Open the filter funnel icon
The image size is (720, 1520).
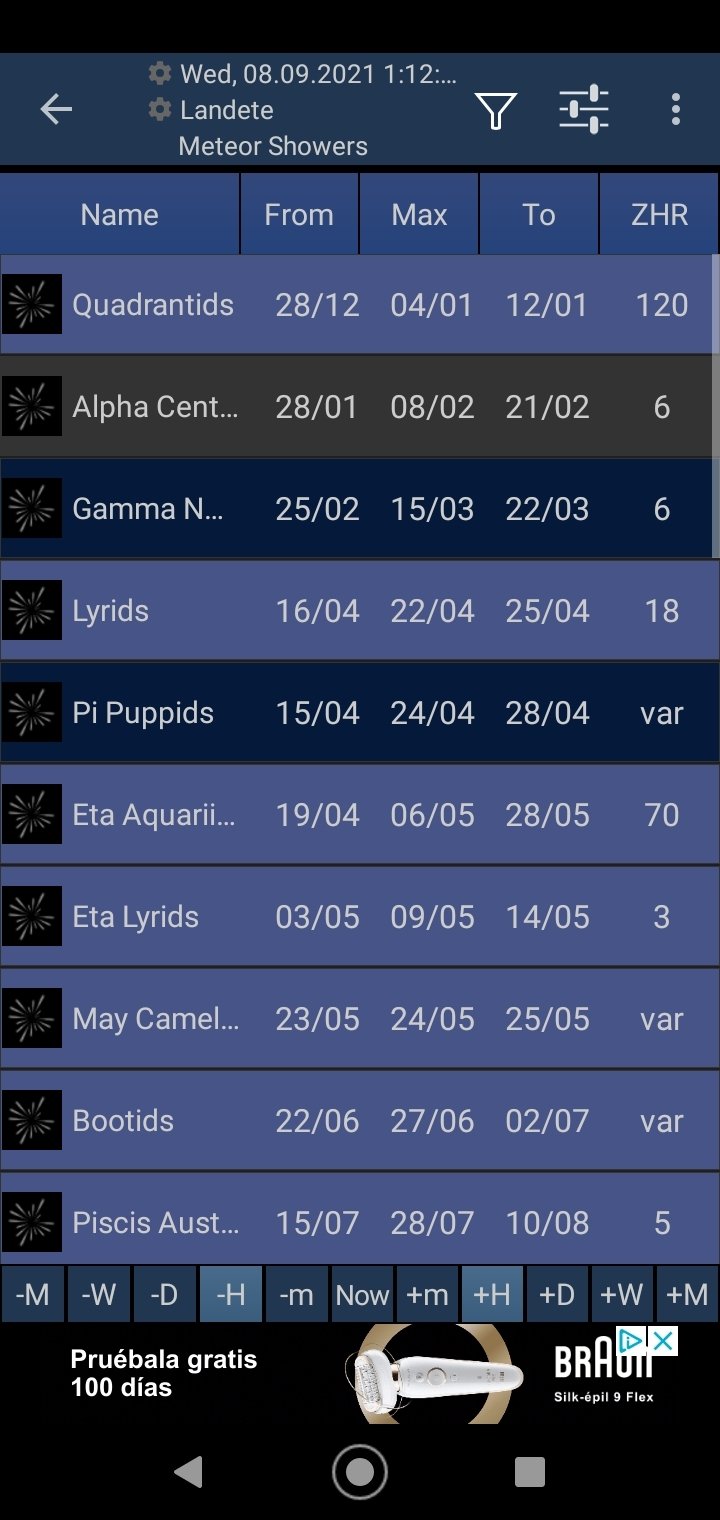pyautogui.click(x=495, y=110)
